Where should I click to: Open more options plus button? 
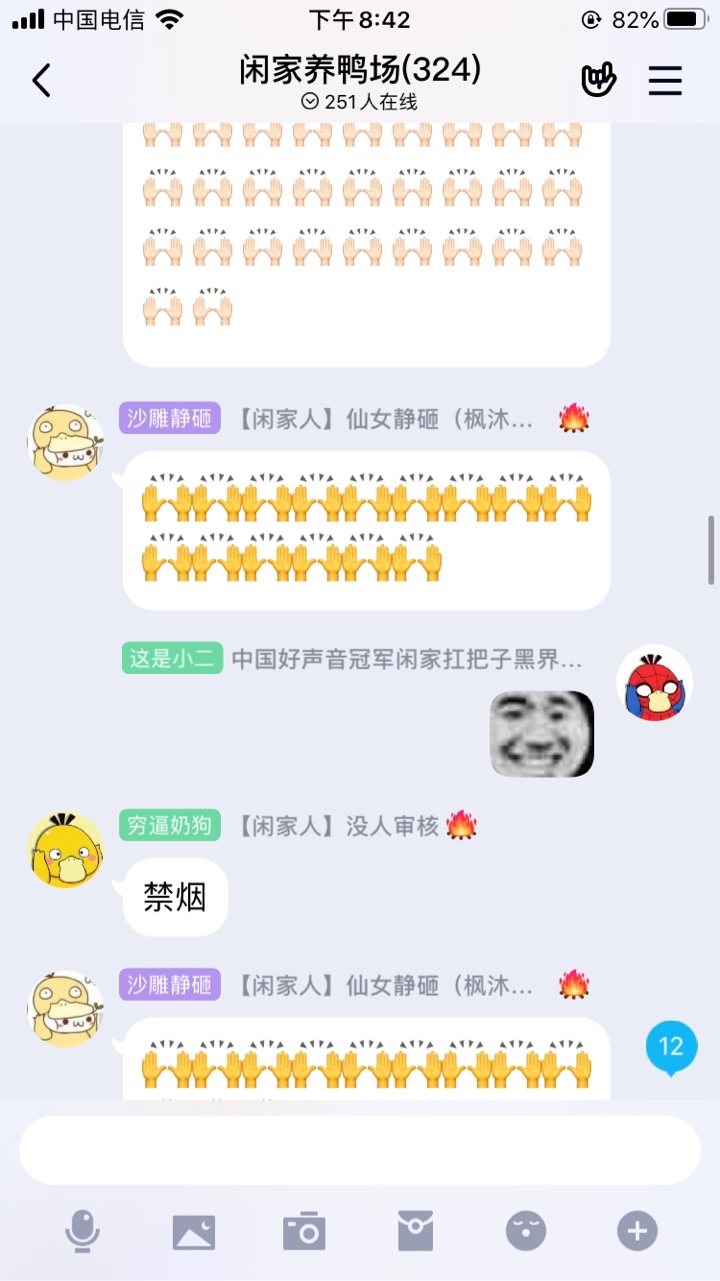(x=637, y=1231)
